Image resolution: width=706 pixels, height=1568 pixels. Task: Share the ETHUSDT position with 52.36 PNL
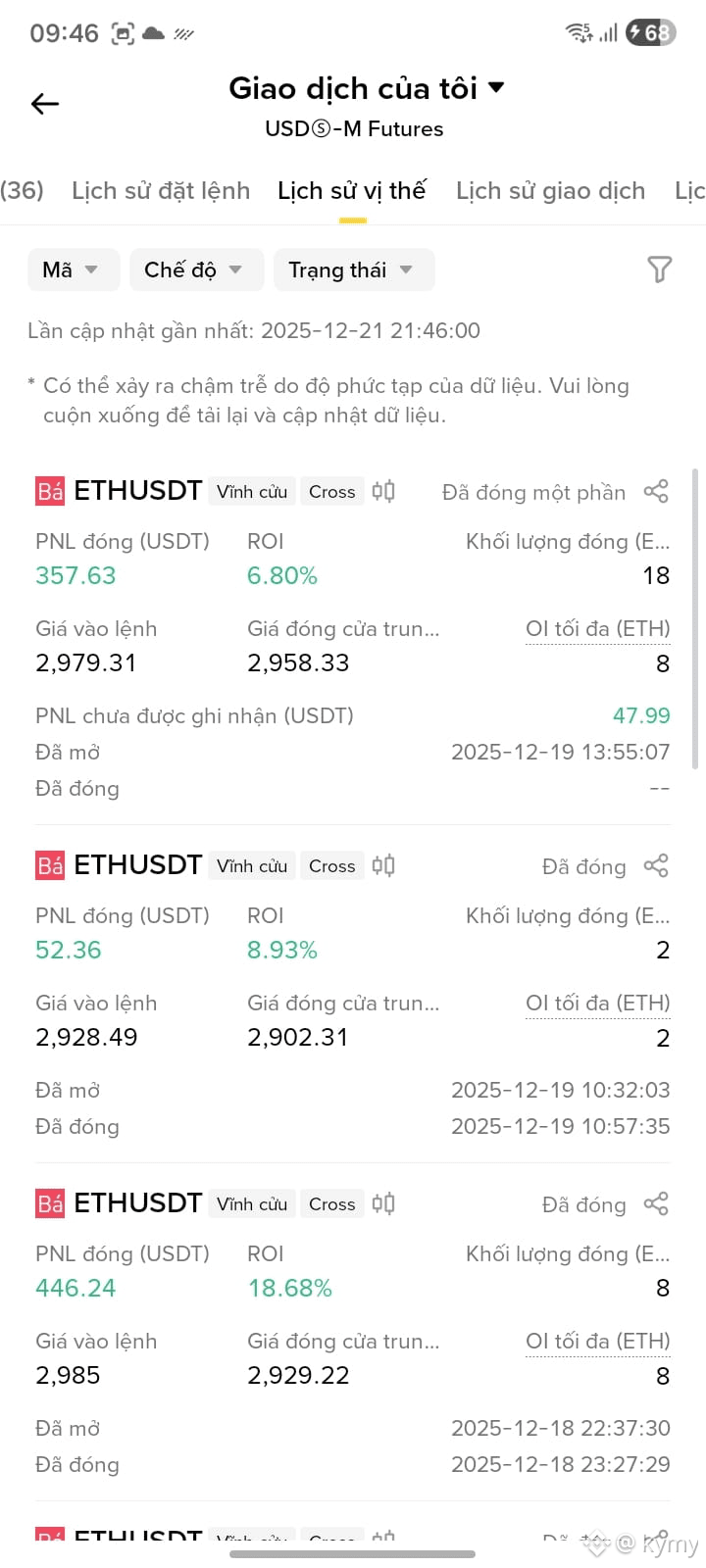click(x=656, y=865)
